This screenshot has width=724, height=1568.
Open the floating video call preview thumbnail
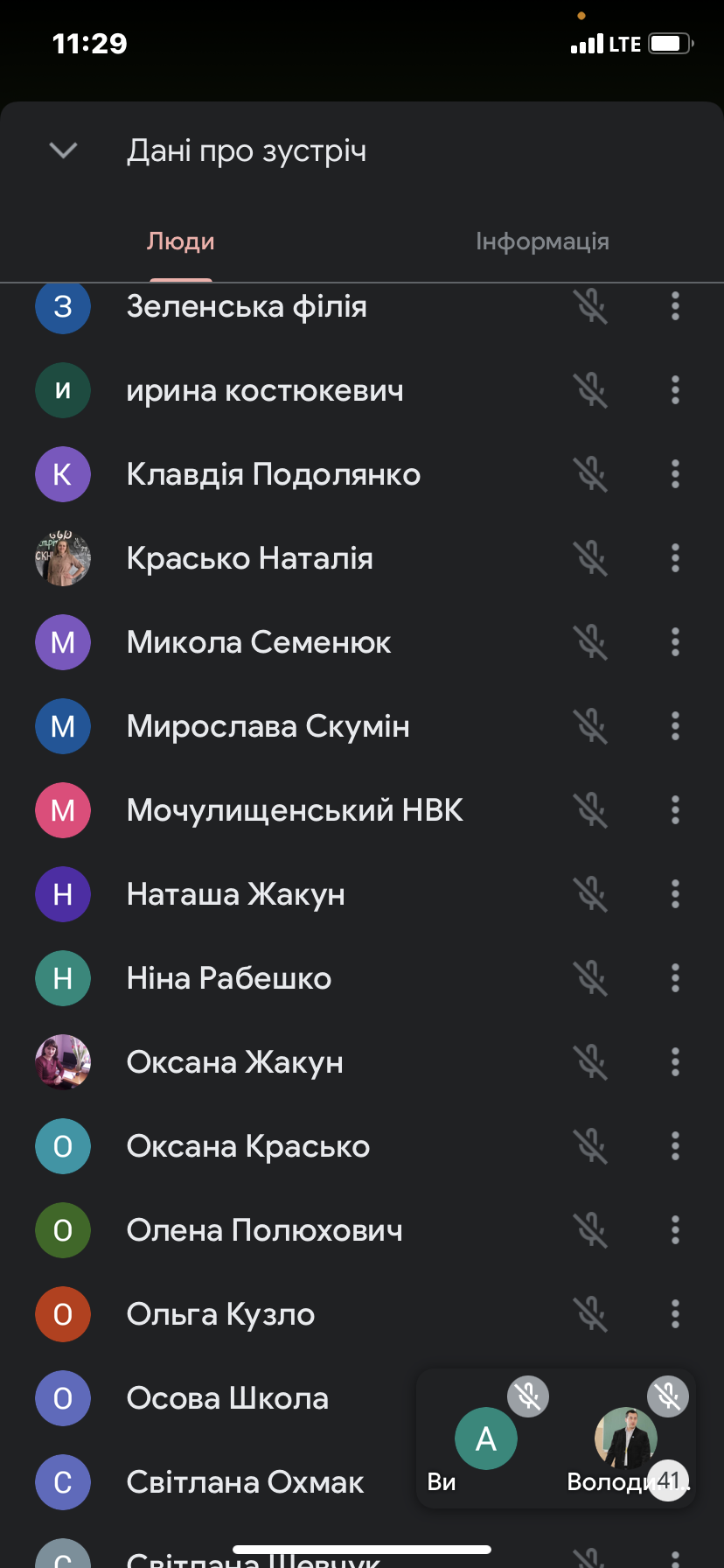point(556,1438)
